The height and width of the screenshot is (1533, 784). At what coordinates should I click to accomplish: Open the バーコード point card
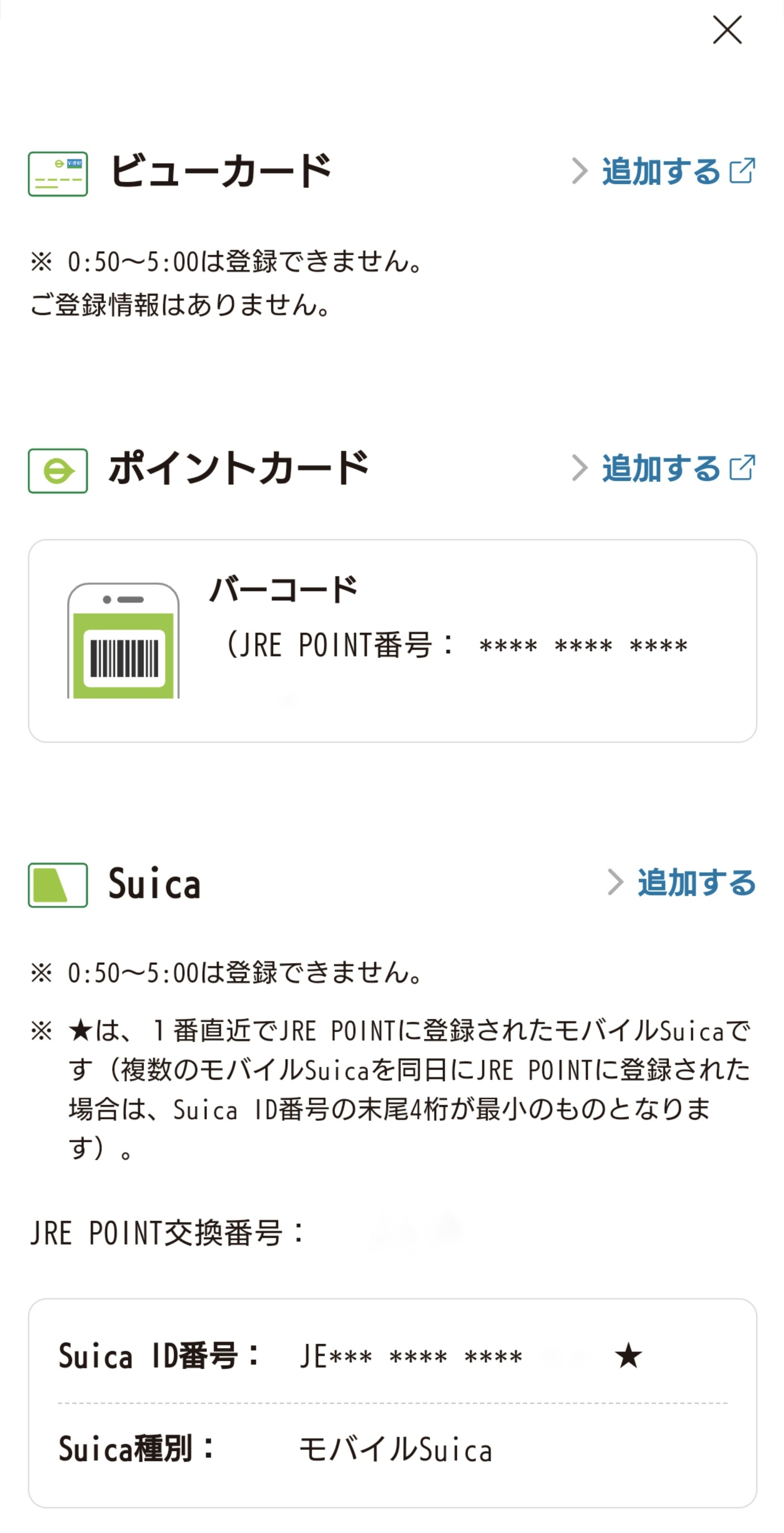[x=392, y=641]
